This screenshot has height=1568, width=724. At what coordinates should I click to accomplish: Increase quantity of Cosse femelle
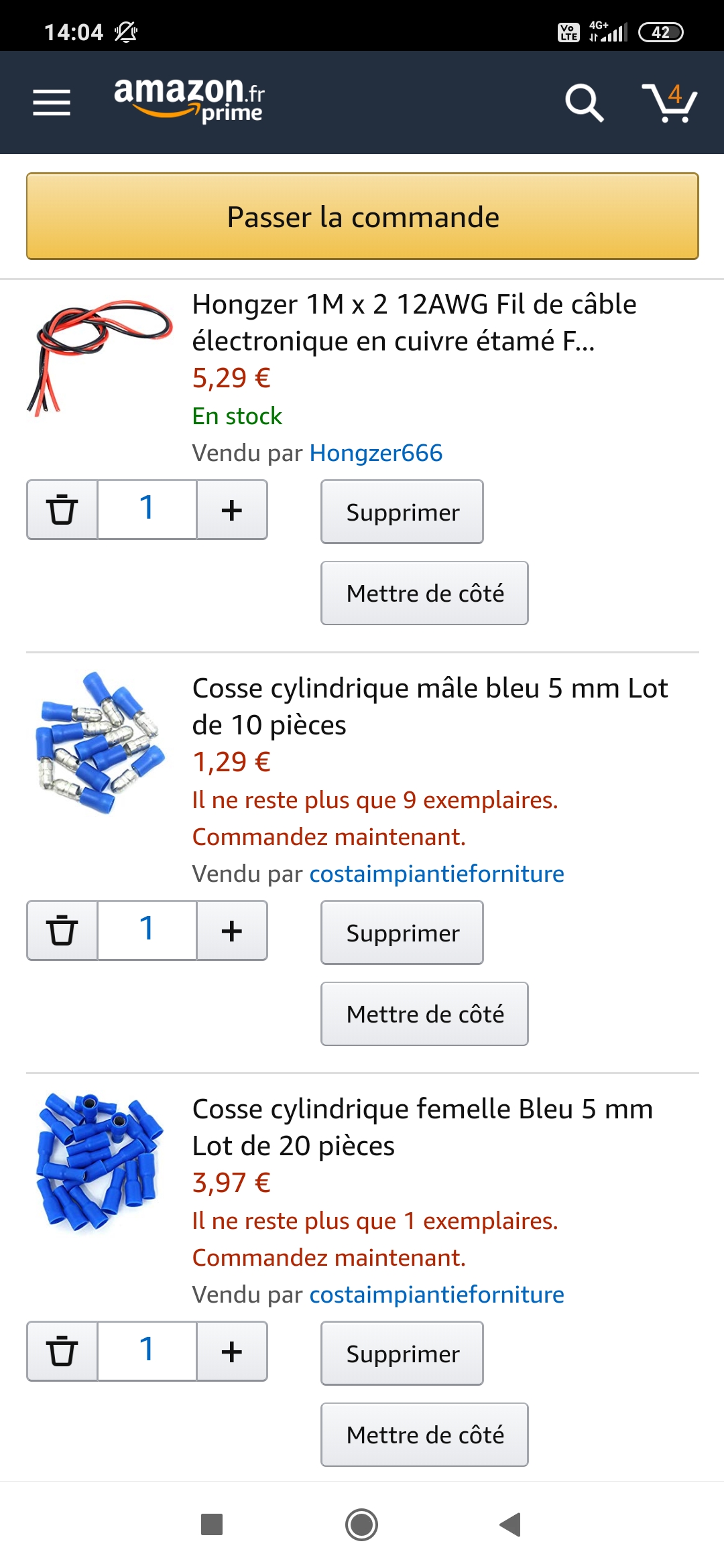point(232,1352)
